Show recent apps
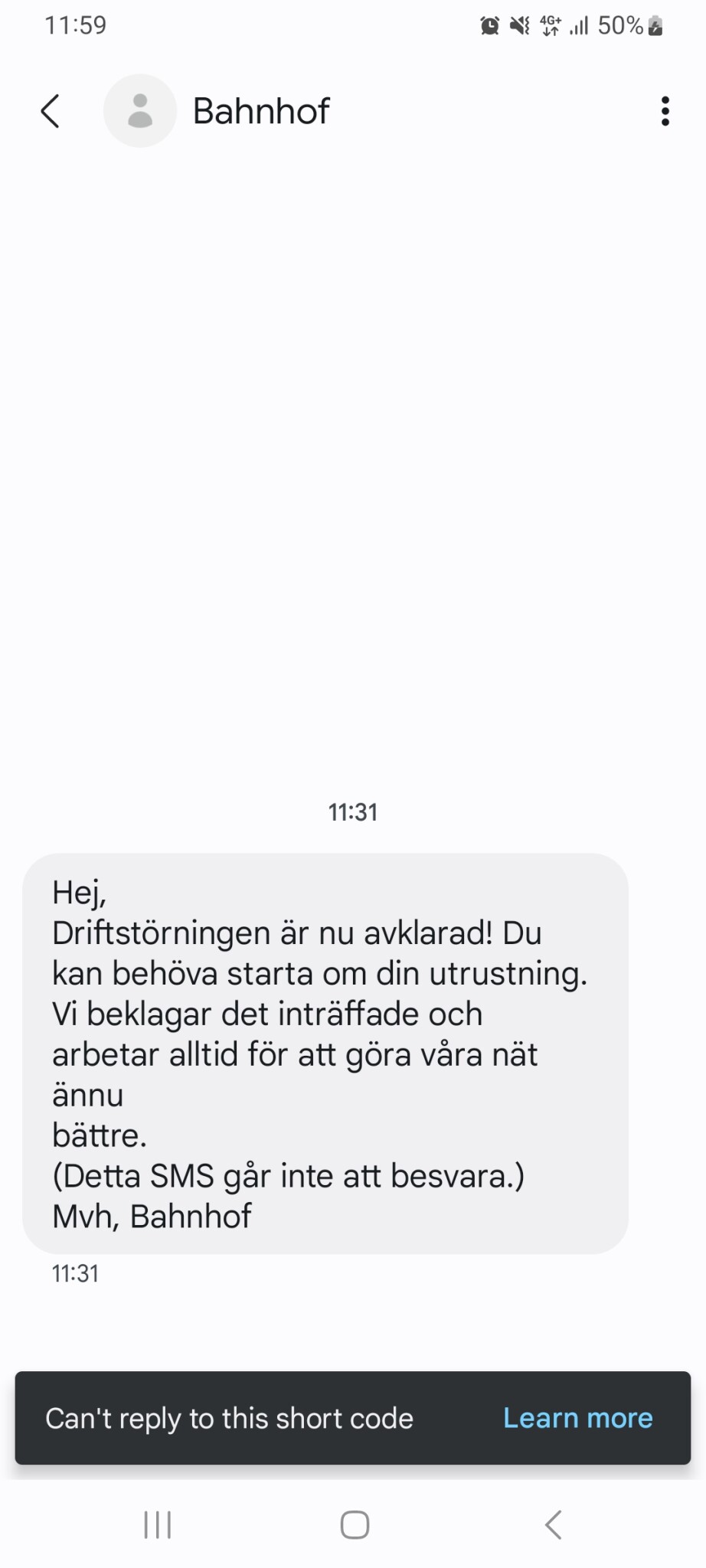 (158, 1524)
